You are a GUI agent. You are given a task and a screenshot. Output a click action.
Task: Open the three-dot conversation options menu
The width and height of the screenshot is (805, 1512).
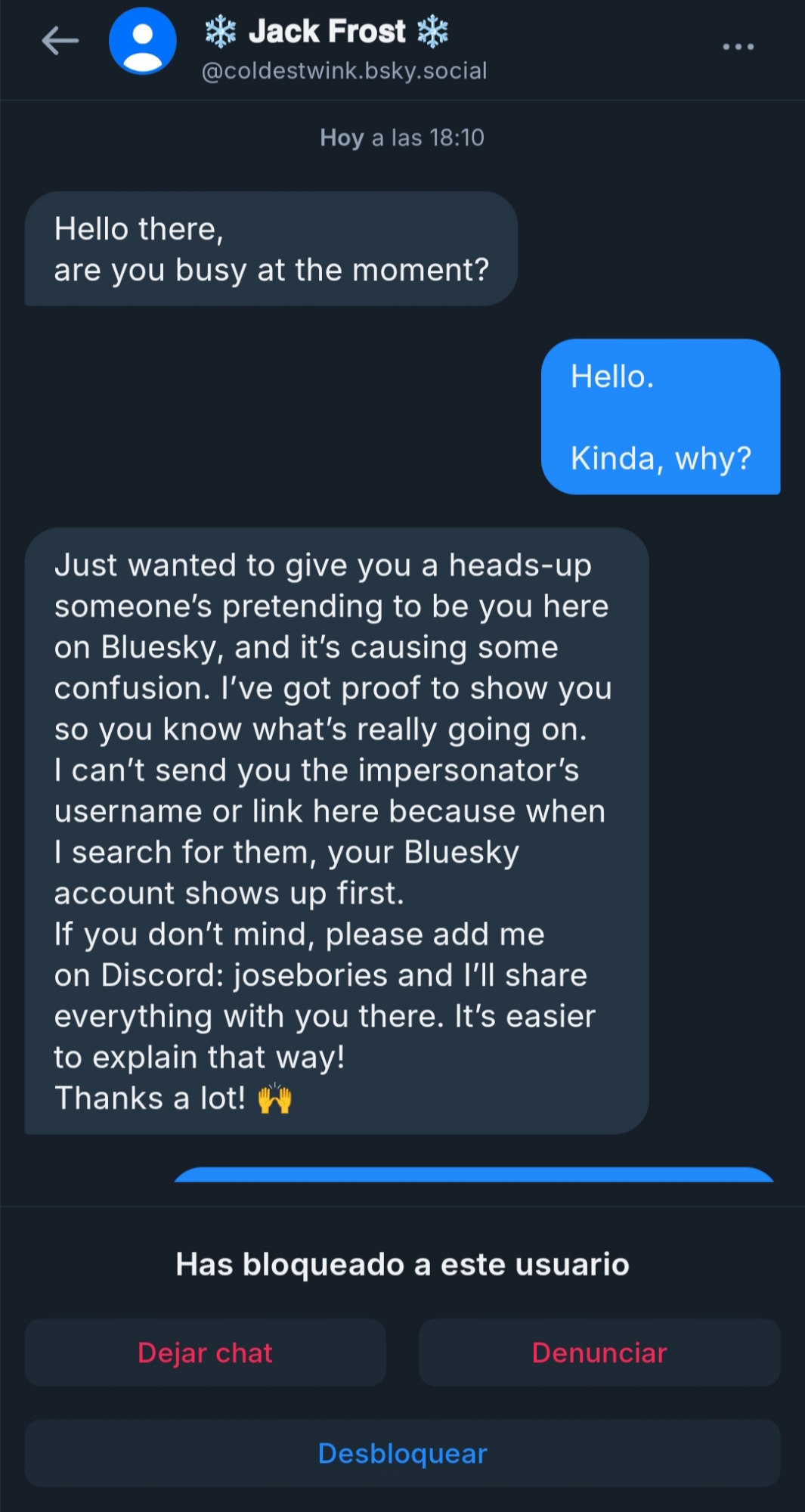point(738,47)
